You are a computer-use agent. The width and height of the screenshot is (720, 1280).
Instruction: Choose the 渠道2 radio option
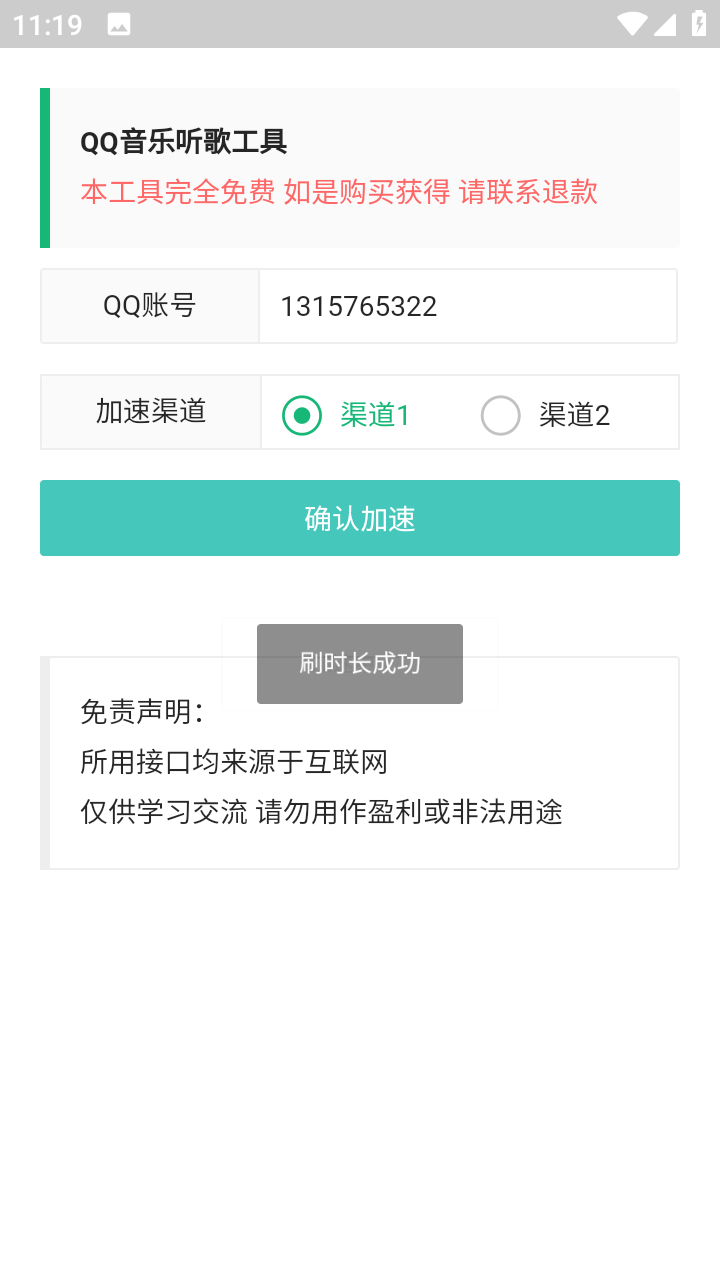point(545,415)
